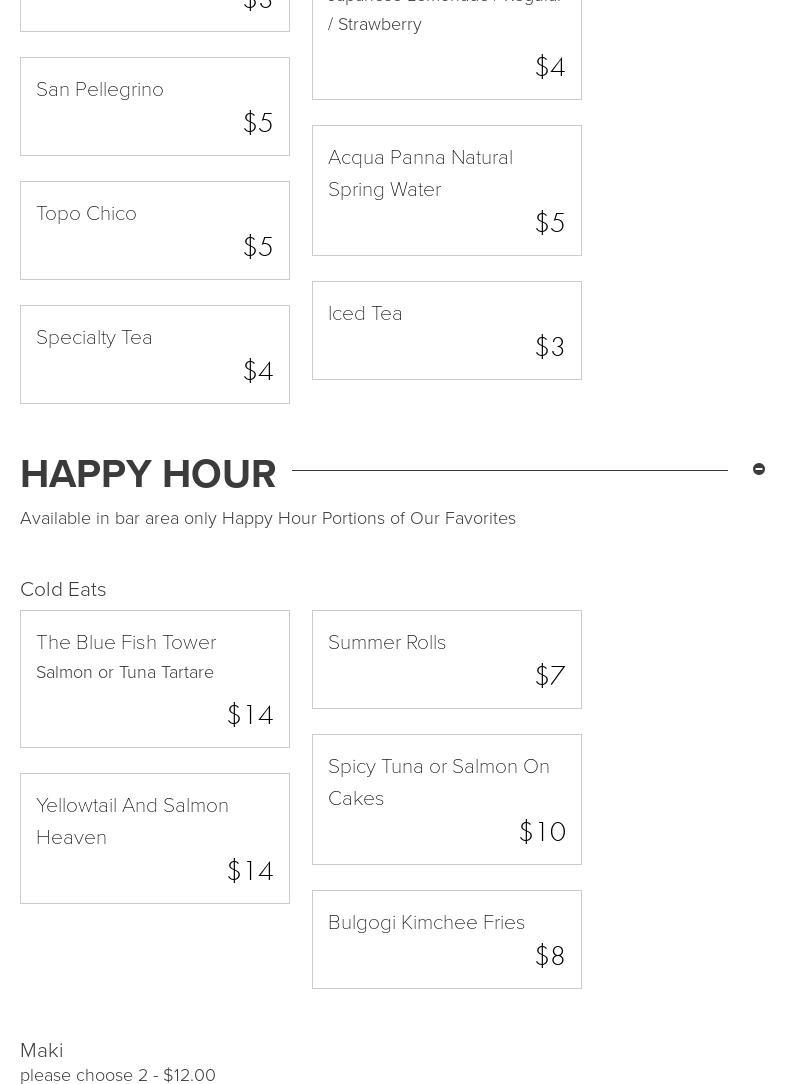This screenshot has width=785, height=1084.
Task: Tap the Iced Tea card
Action: pos(447,330)
